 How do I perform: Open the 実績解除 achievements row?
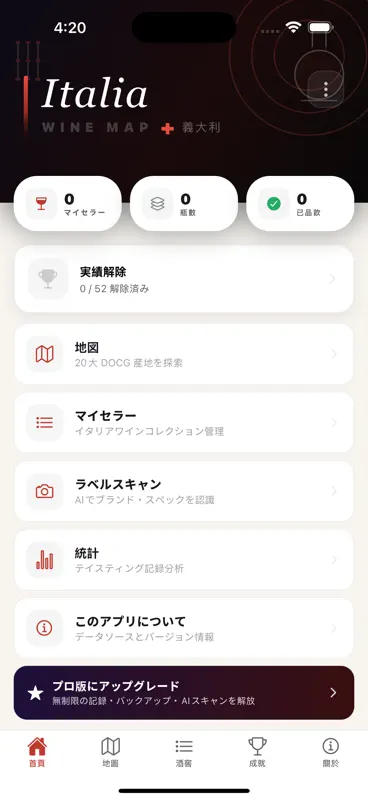pos(184,279)
